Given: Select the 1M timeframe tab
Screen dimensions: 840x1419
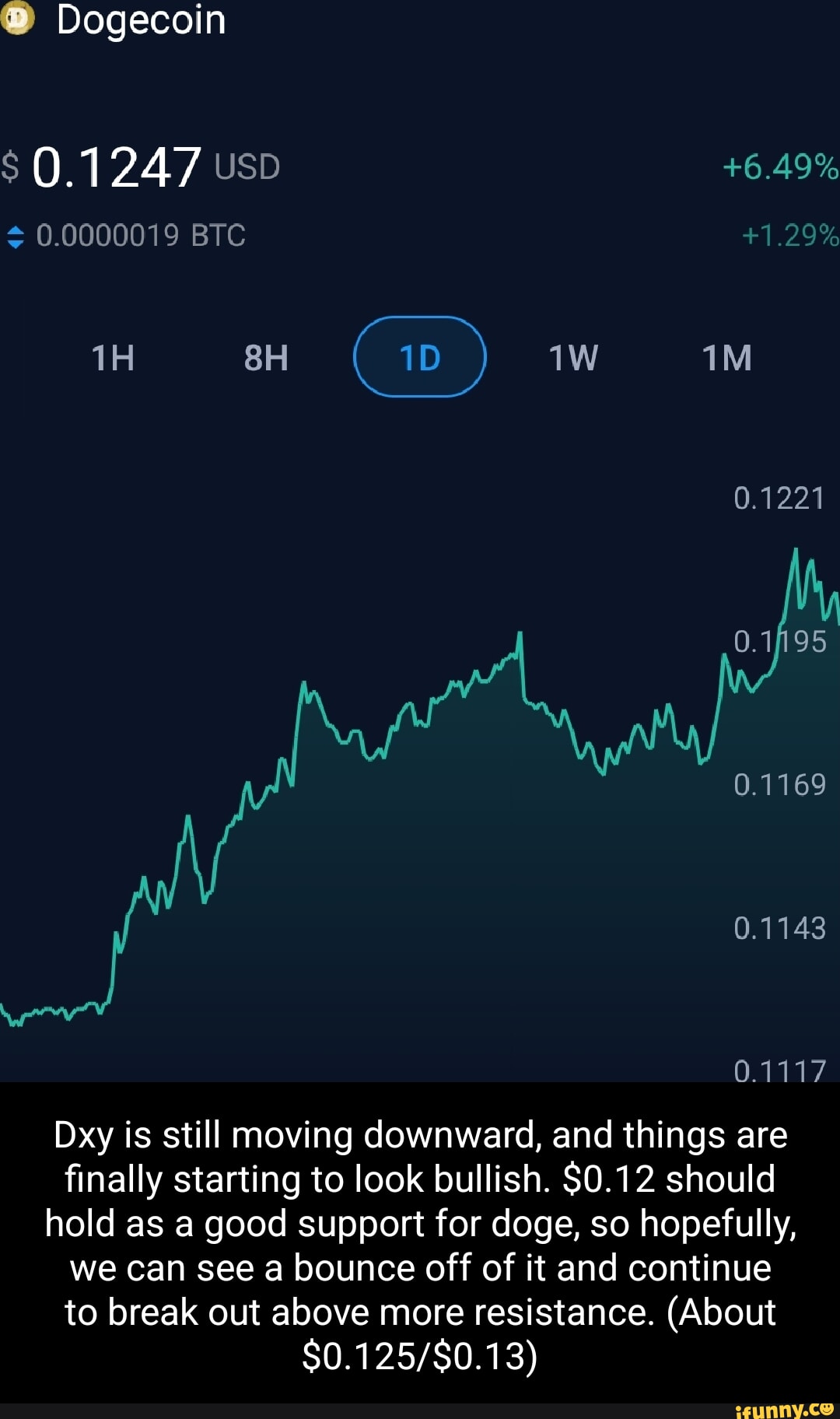Looking at the screenshot, I should 728,359.
